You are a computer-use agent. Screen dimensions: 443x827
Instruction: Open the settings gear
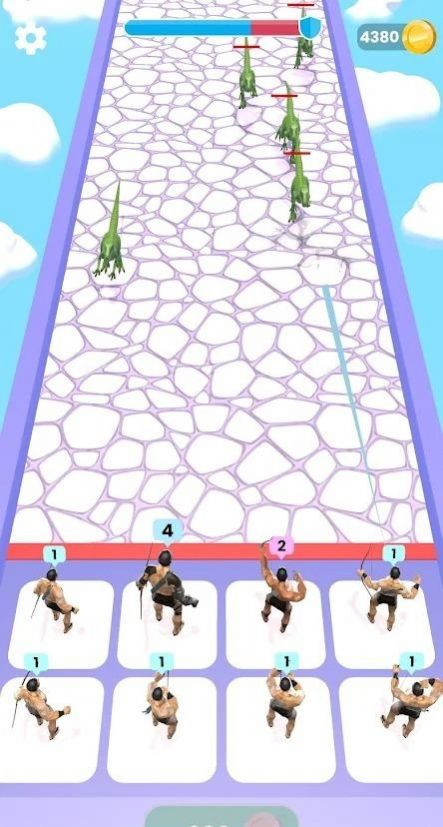[x=31, y=38]
